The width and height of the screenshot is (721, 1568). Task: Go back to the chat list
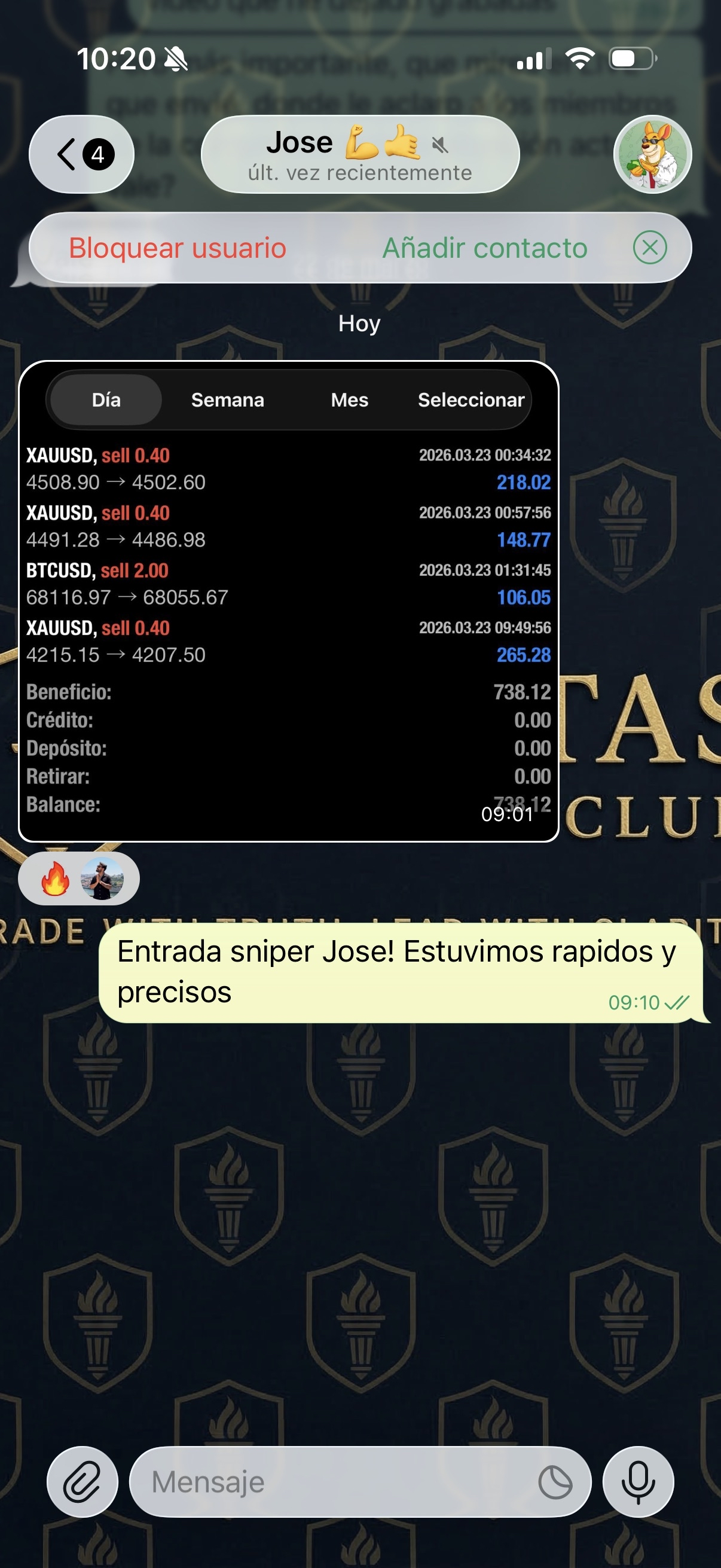[x=81, y=154]
